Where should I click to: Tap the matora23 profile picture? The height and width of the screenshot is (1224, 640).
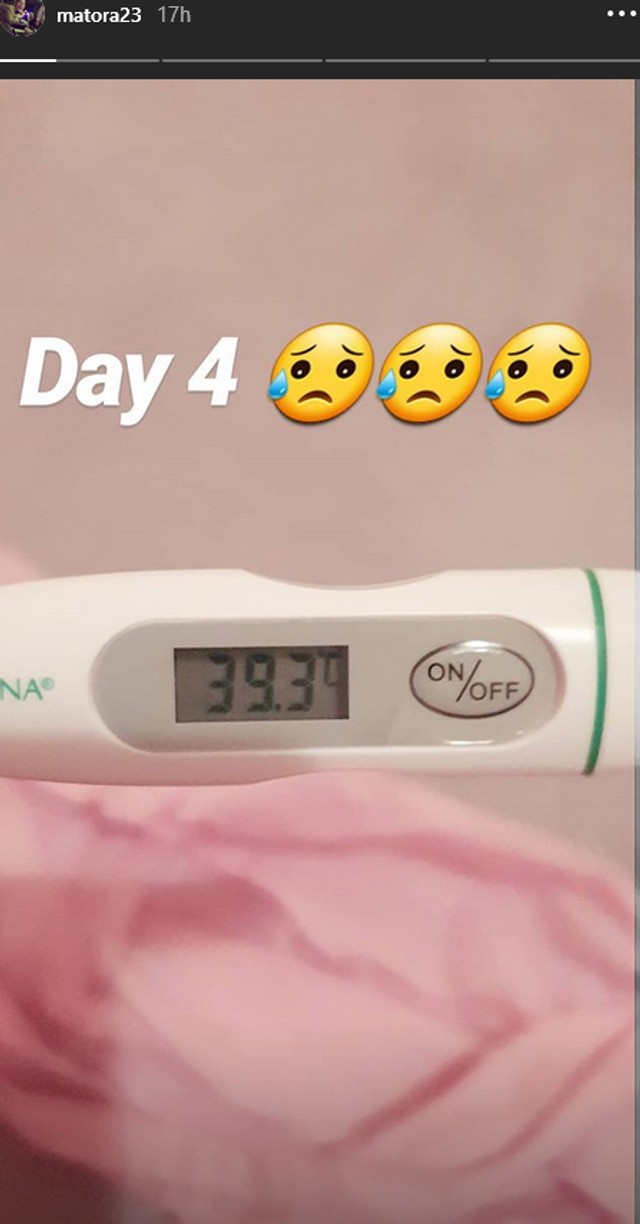click(22, 15)
